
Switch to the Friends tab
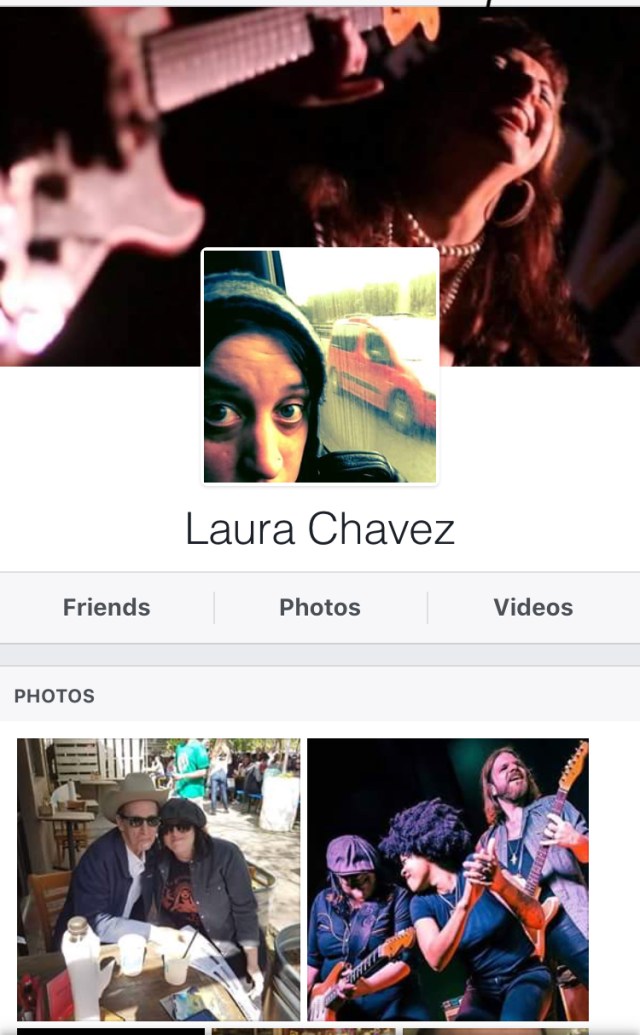click(x=106, y=607)
